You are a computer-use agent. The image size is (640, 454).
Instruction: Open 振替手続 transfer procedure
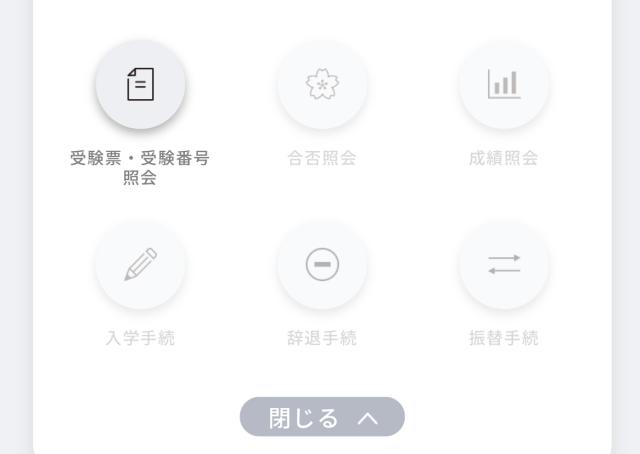click(504, 265)
